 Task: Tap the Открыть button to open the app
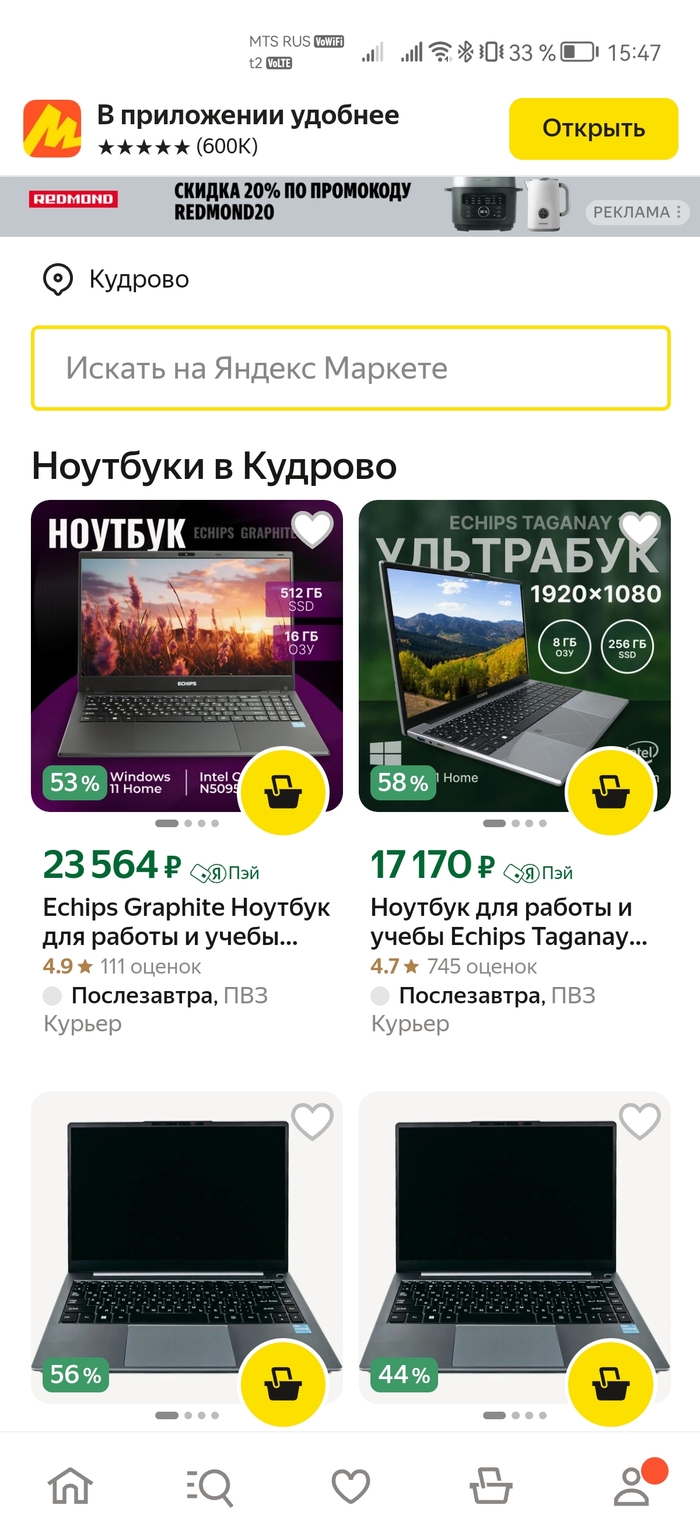(593, 129)
